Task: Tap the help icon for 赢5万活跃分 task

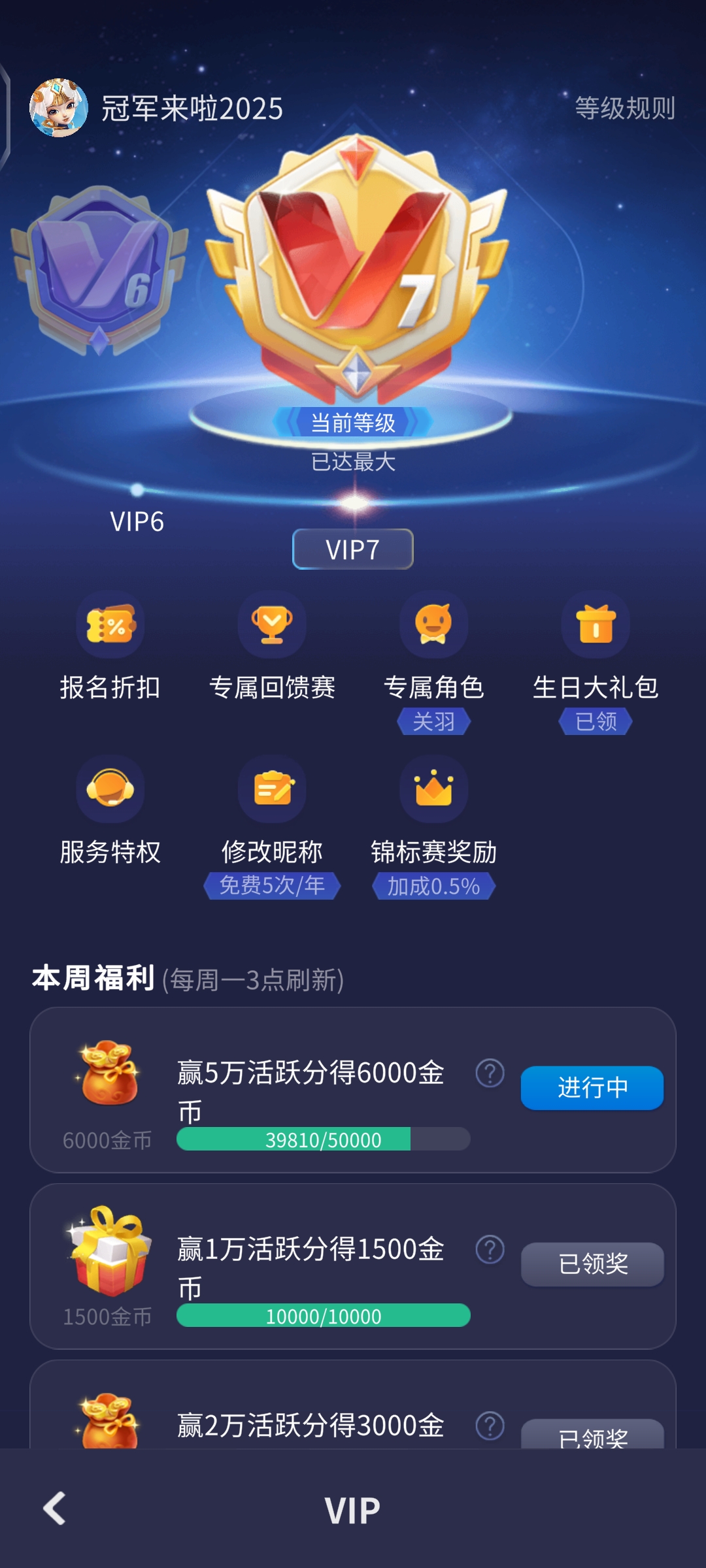Action: (x=490, y=1073)
